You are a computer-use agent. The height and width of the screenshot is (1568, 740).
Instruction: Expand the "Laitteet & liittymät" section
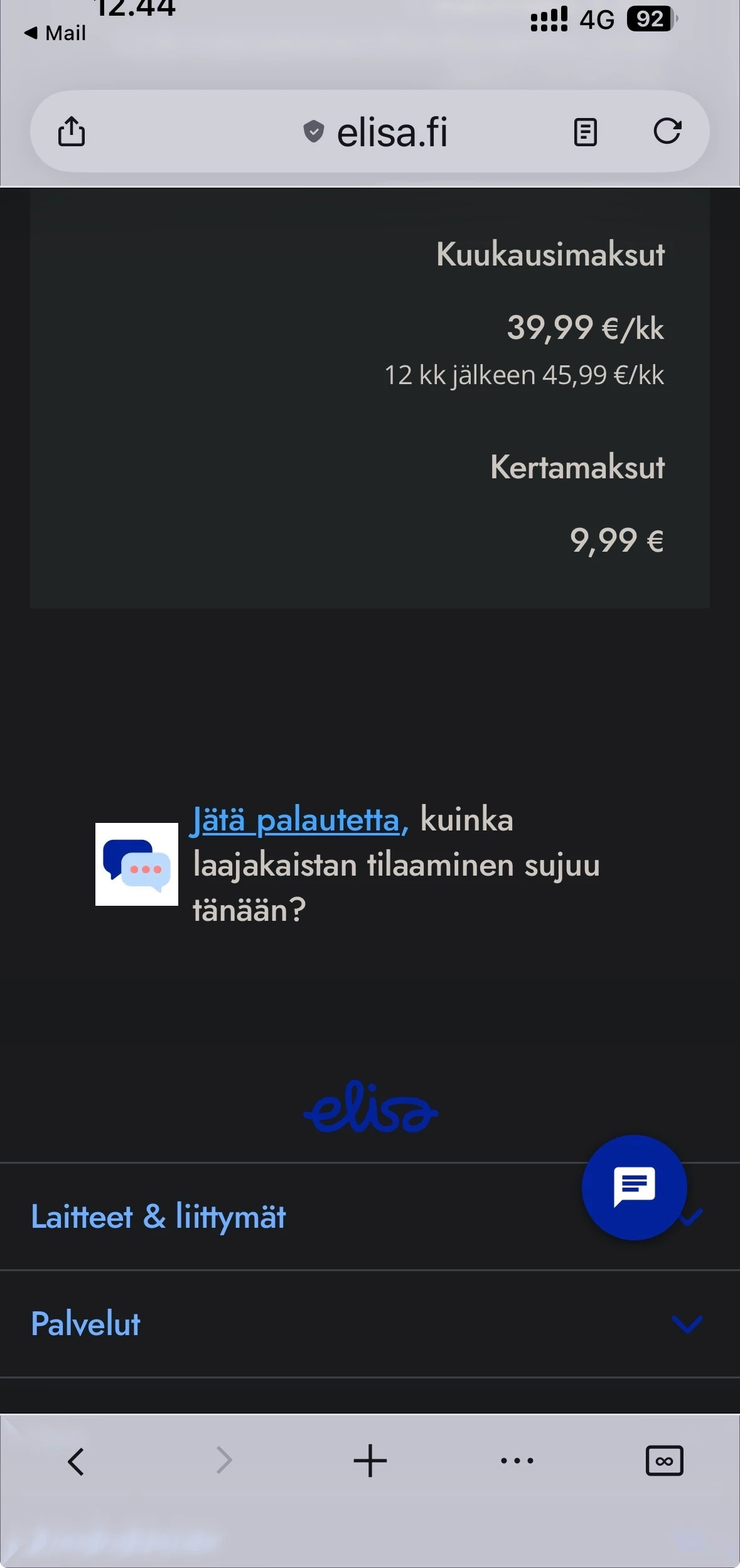coord(158,1216)
